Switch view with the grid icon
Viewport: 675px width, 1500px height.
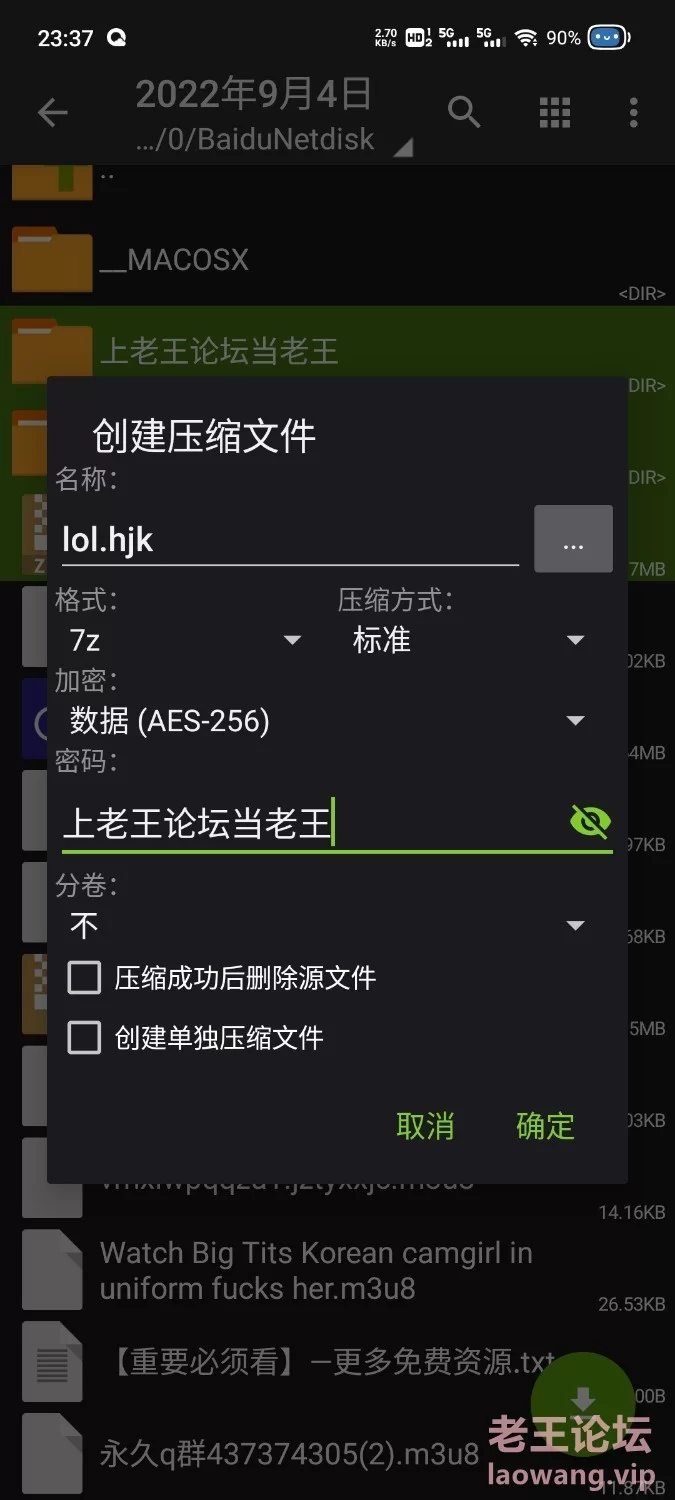pyautogui.click(x=554, y=113)
